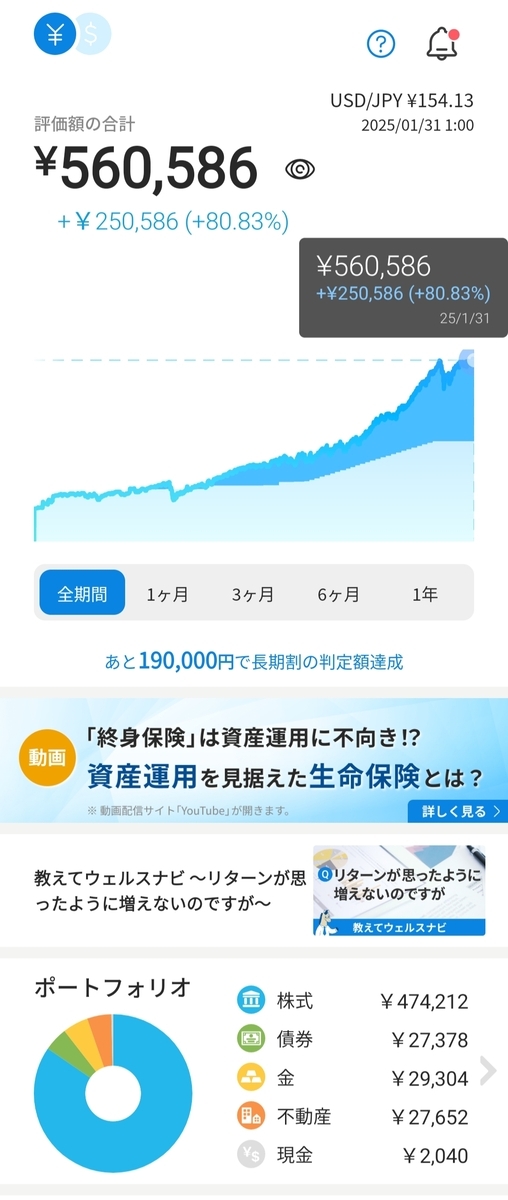The width and height of the screenshot is (508, 1200).
Task: Hide the total valuation amount with eye icon
Action: pos(300,169)
